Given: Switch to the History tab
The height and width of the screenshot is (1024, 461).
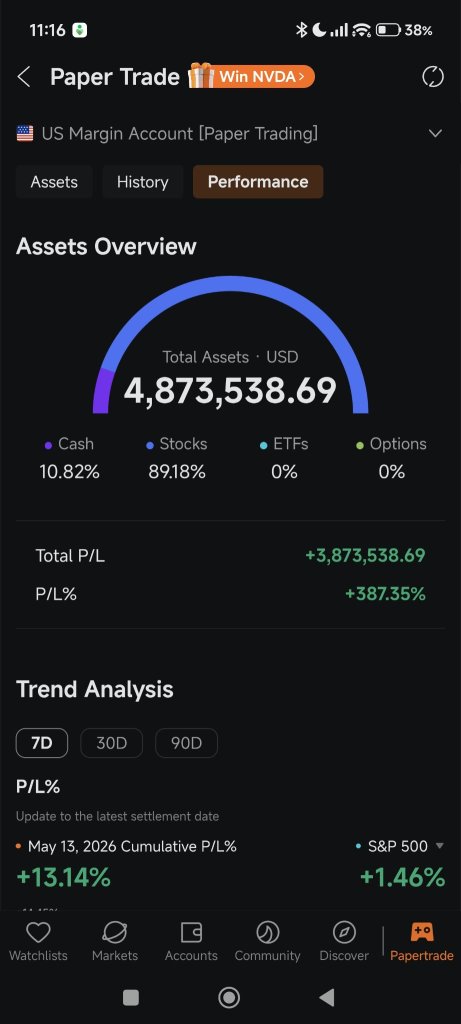Looking at the screenshot, I should (x=142, y=182).
